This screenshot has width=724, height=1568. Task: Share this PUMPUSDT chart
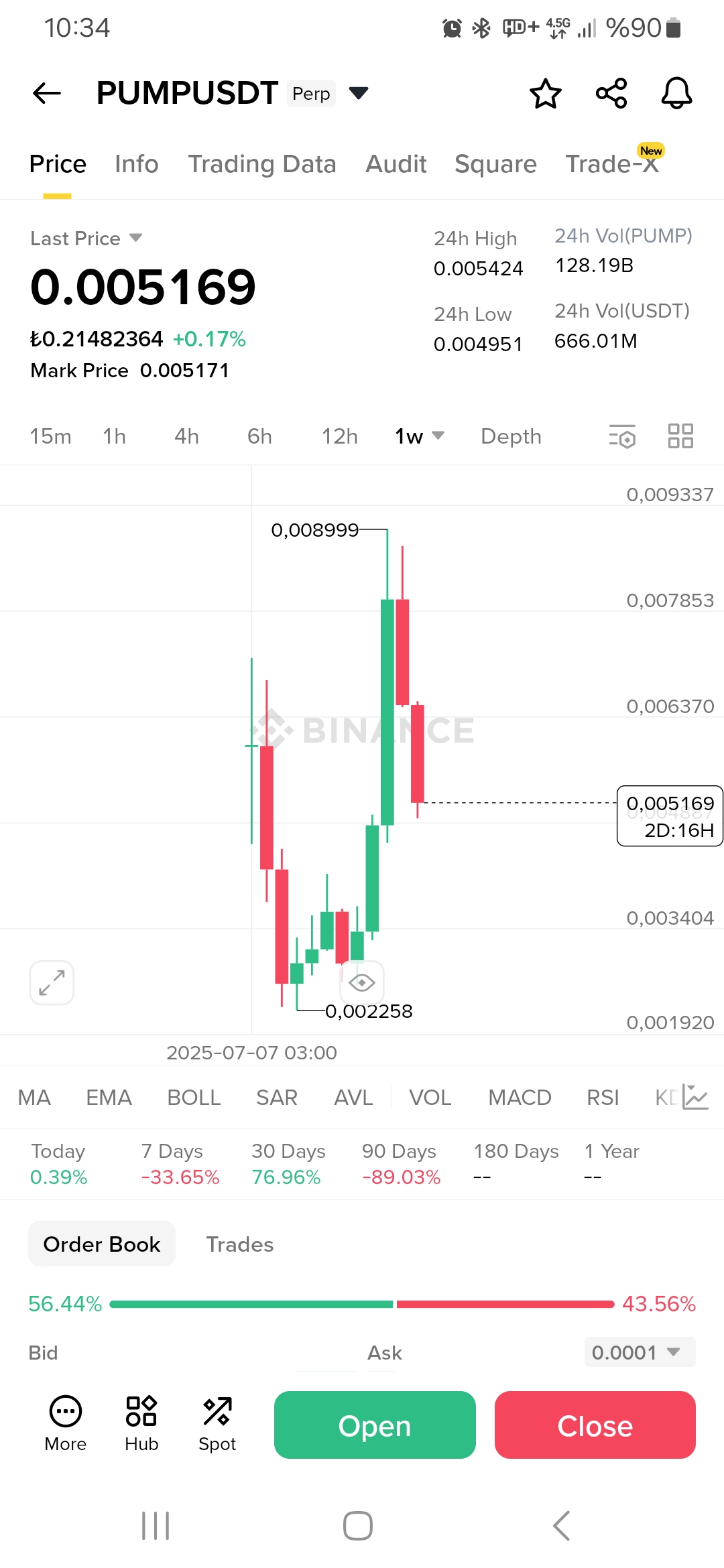pyautogui.click(x=611, y=93)
